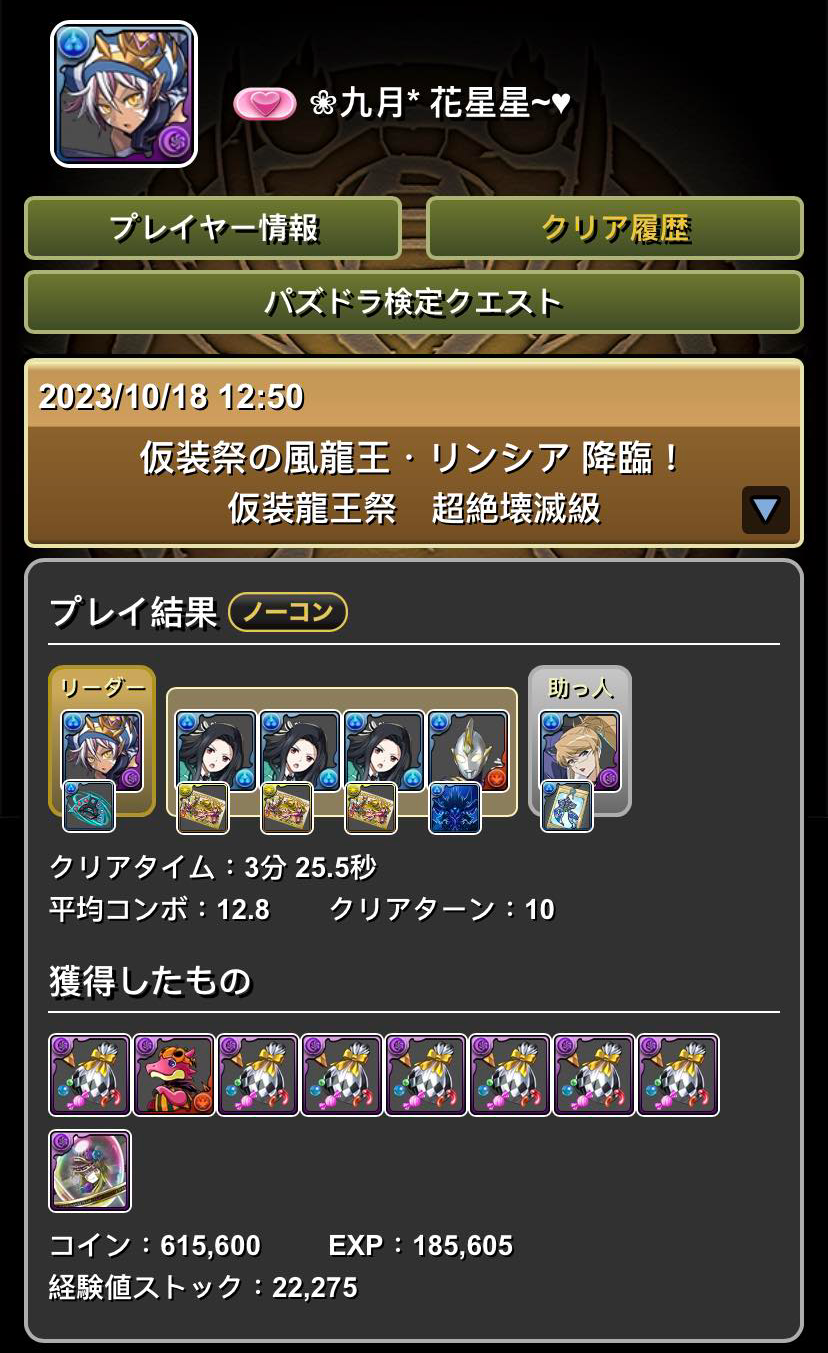Screen dimensions: 828x1353
Task: View the 助っ人 helper monster
Action: coord(579,750)
